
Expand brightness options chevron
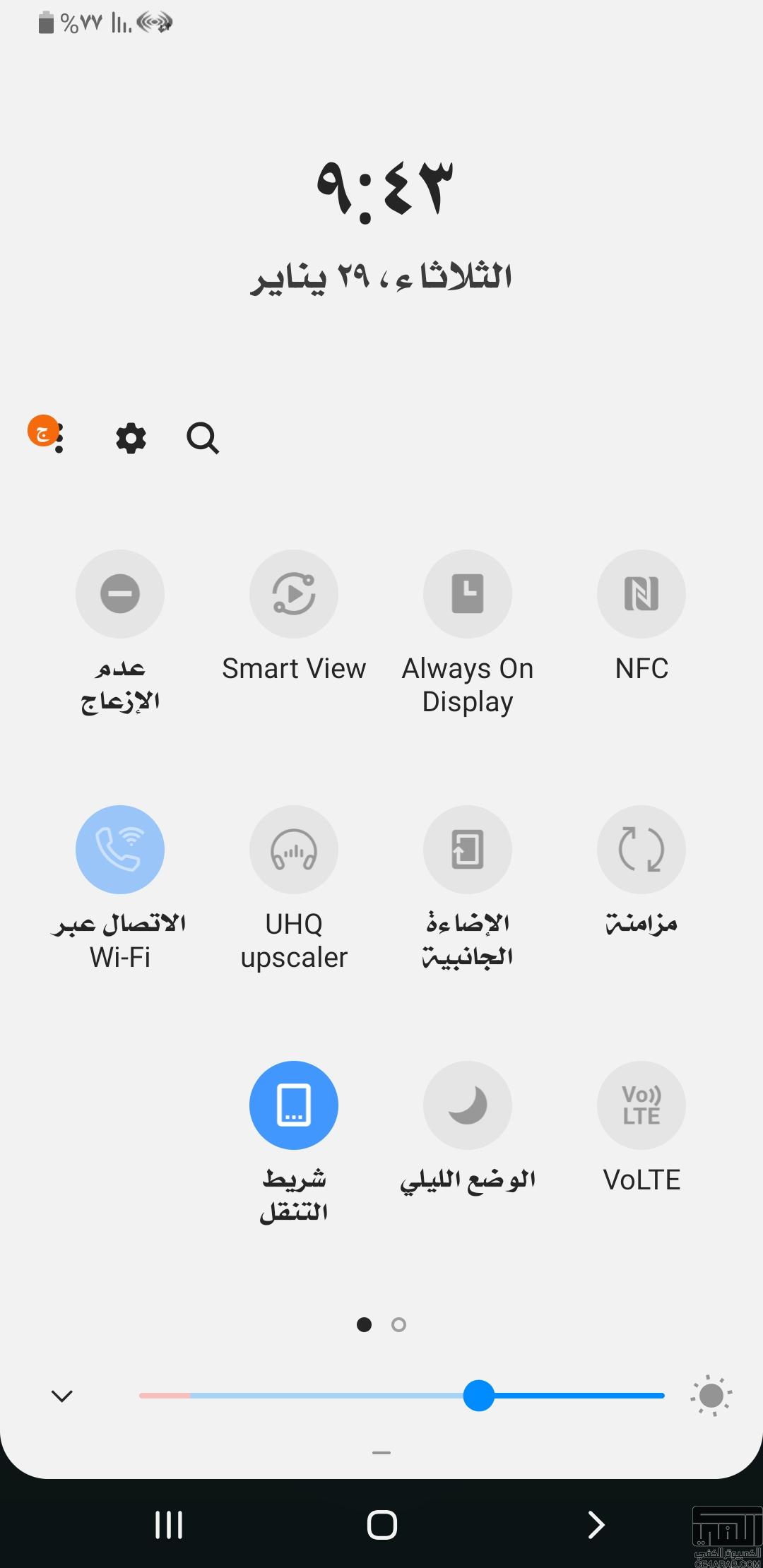[62, 1396]
